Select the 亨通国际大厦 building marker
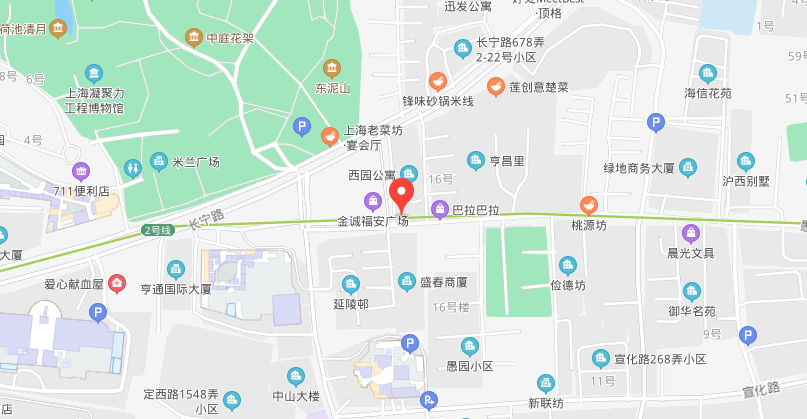 point(176,269)
